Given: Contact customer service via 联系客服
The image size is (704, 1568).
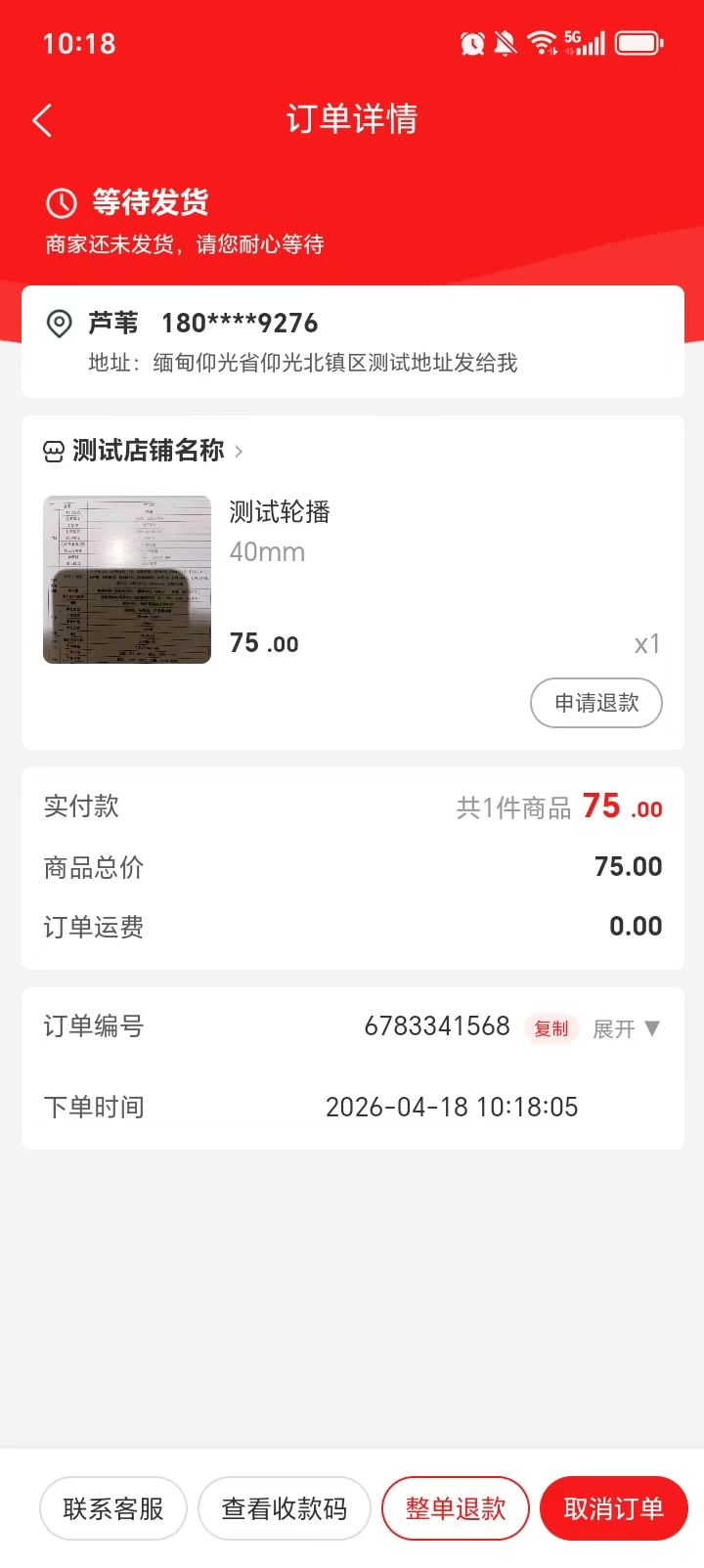Looking at the screenshot, I should pyautogui.click(x=112, y=1508).
